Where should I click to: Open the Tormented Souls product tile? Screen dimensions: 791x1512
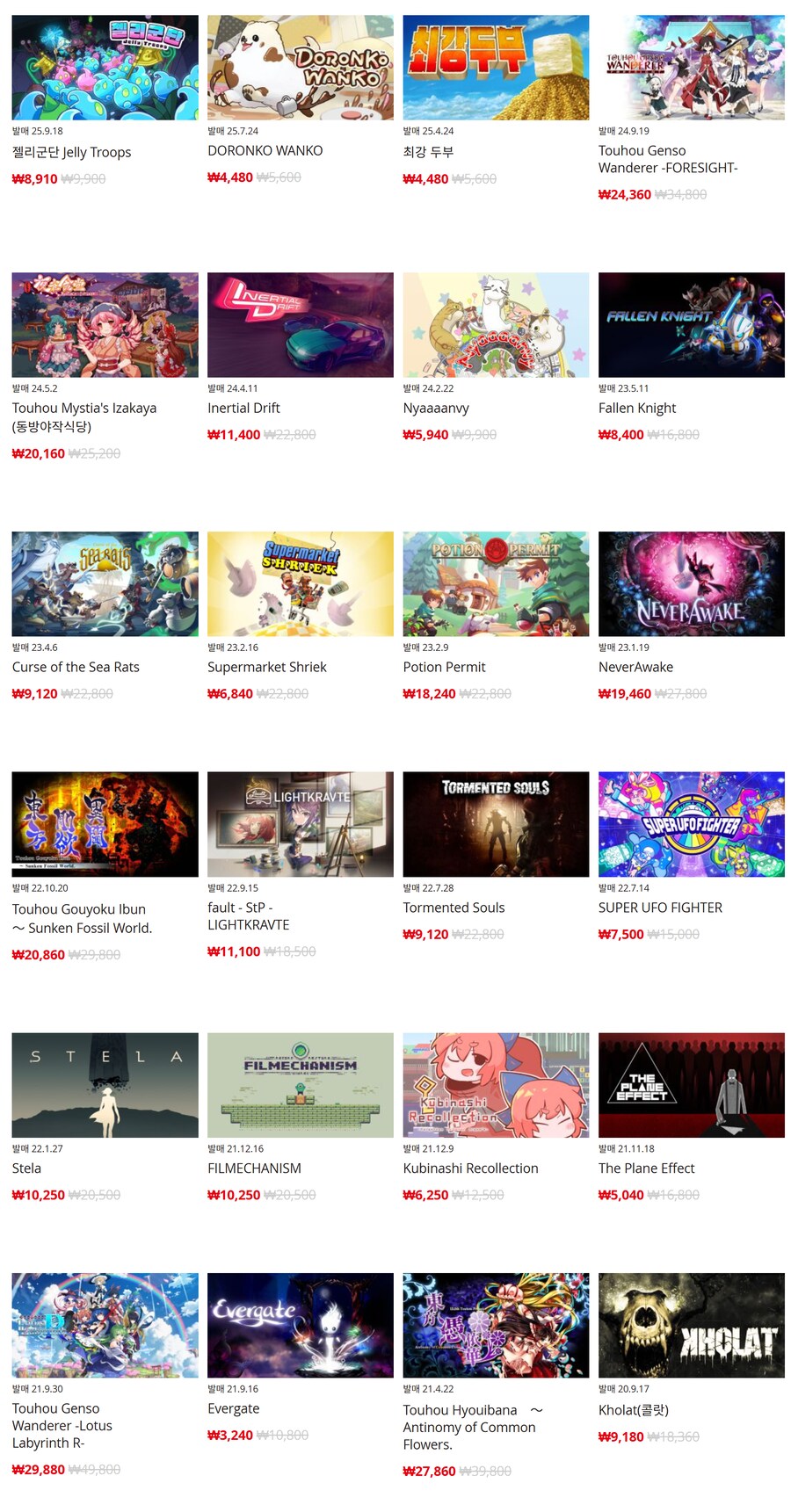496,824
